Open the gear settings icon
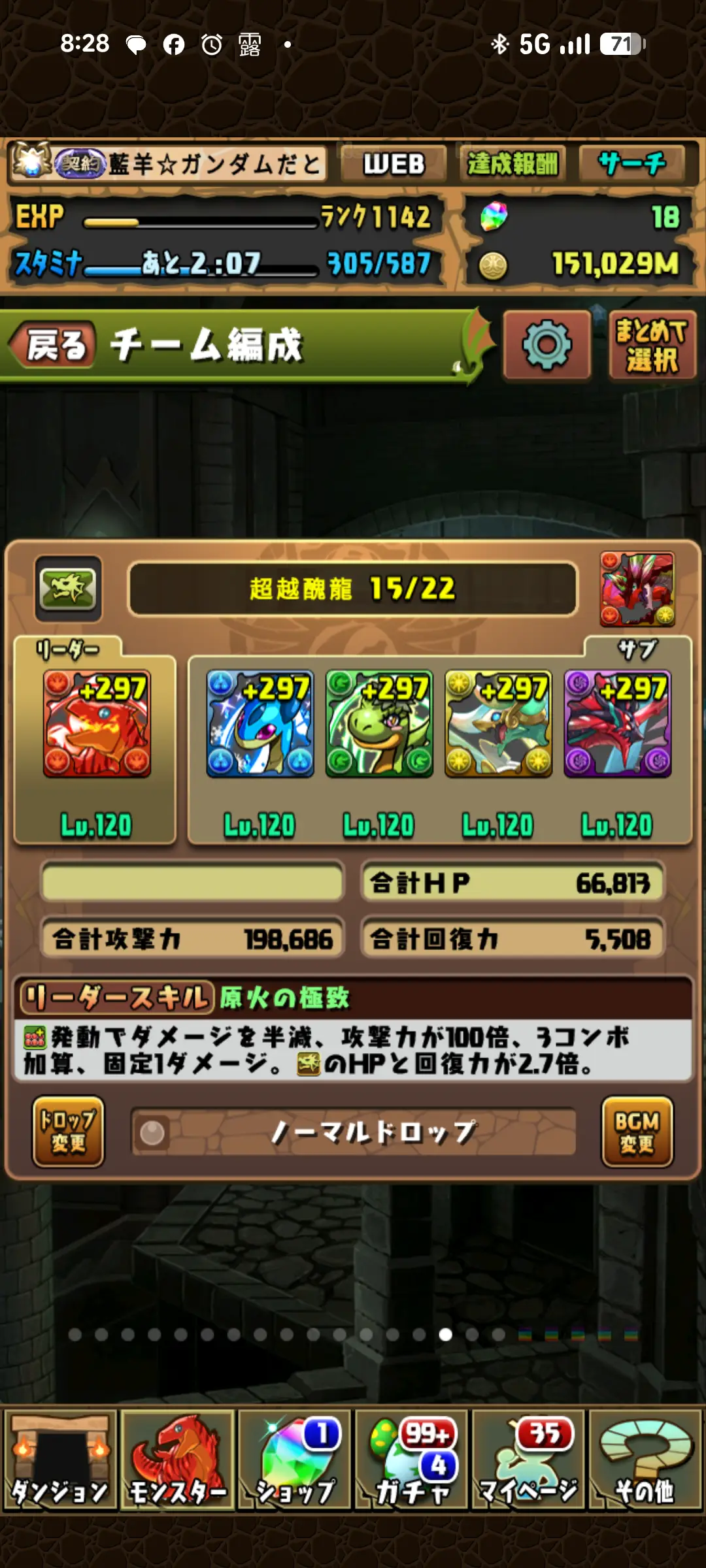Viewport: 706px width, 1568px height. coord(546,345)
